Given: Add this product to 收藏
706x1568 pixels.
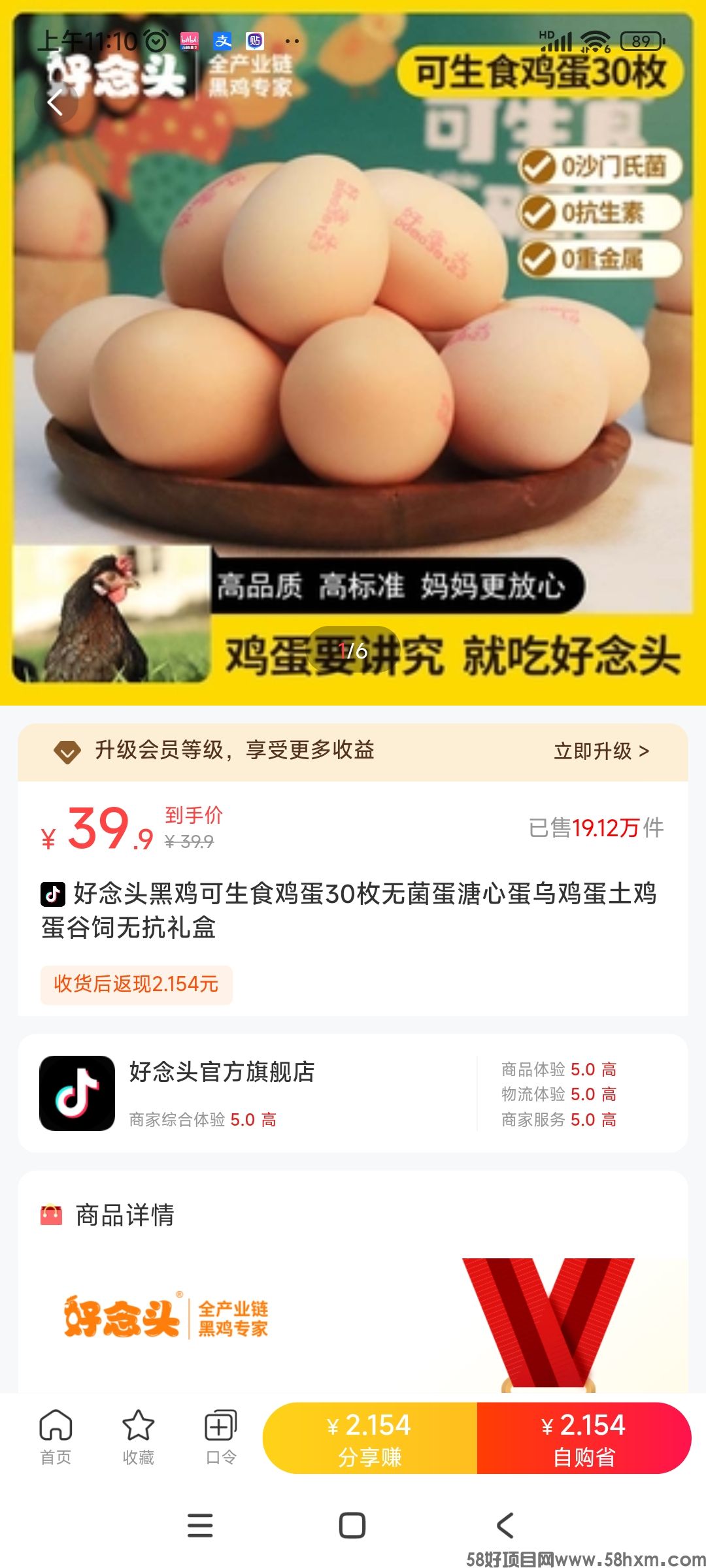Looking at the screenshot, I should click(x=138, y=1437).
